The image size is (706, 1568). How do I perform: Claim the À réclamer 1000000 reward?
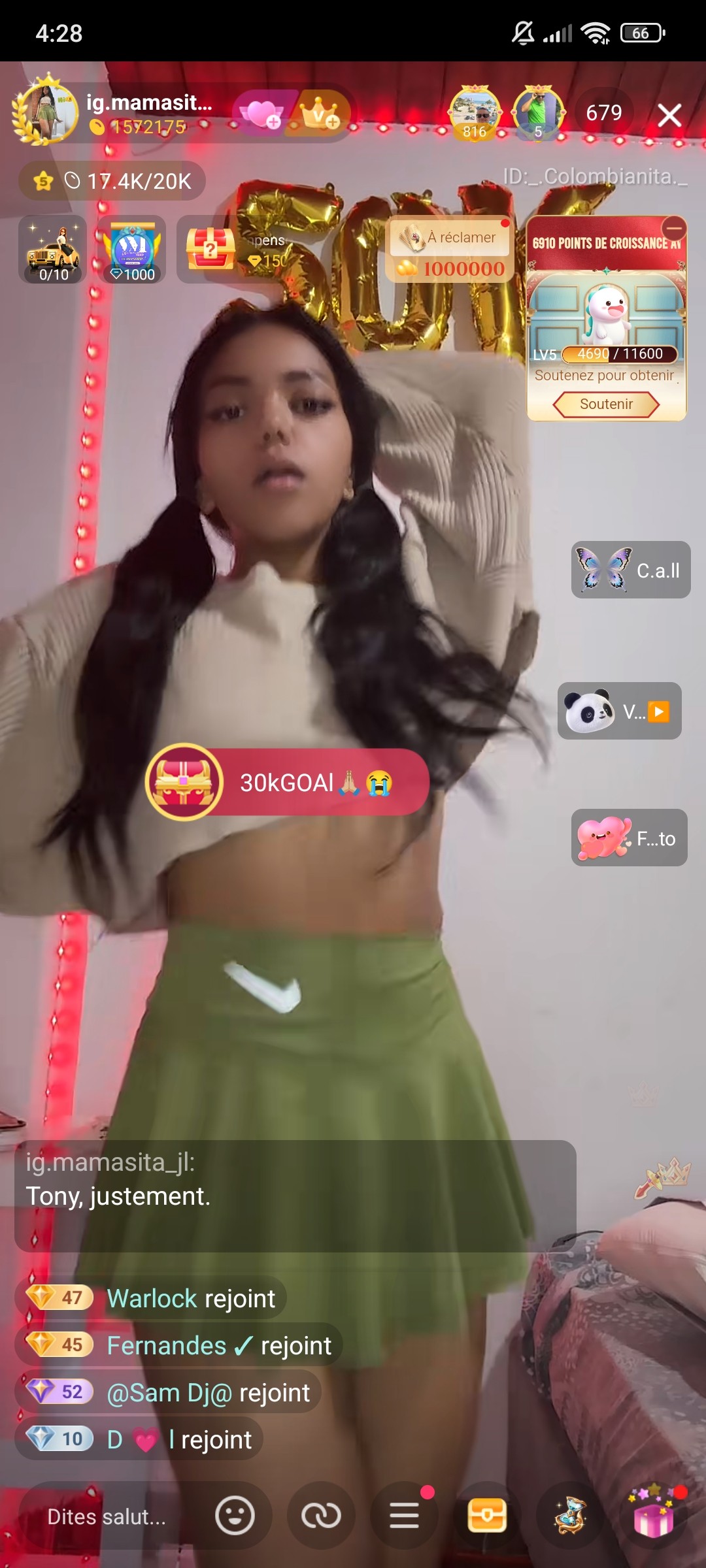point(450,251)
